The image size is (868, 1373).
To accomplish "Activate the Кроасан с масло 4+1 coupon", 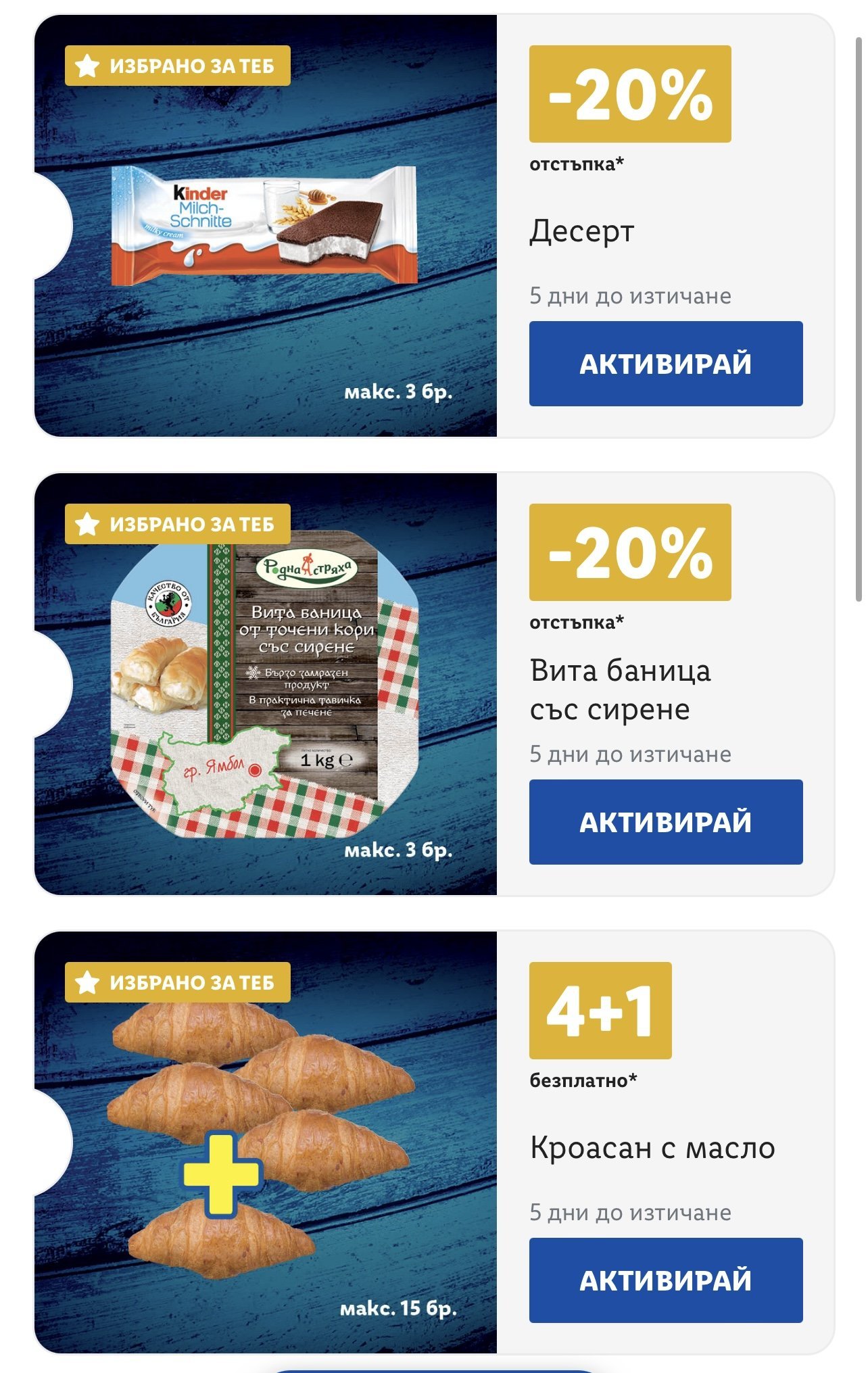I will [x=665, y=1280].
